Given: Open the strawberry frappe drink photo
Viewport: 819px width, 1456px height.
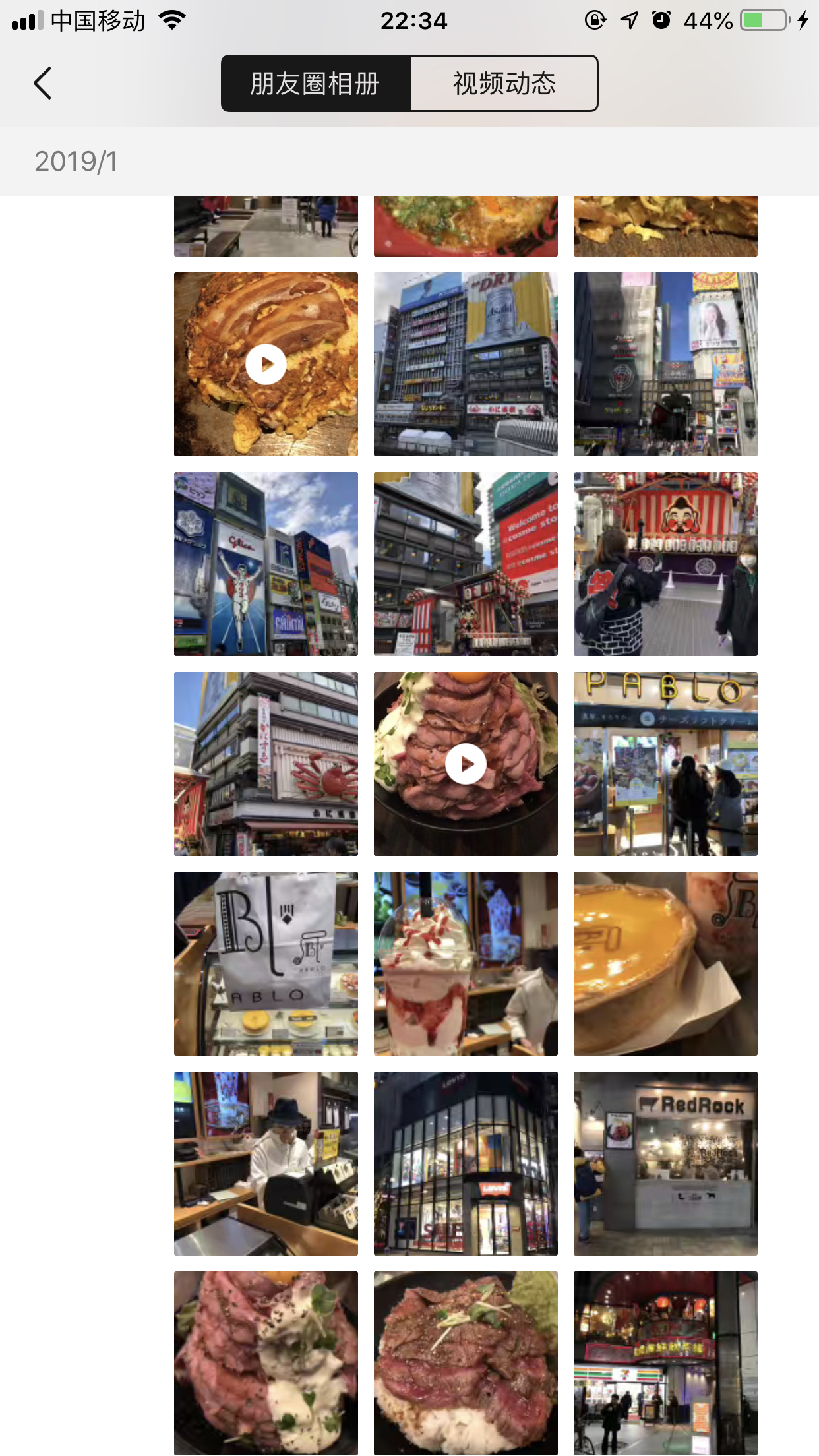Looking at the screenshot, I should (466, 963).
